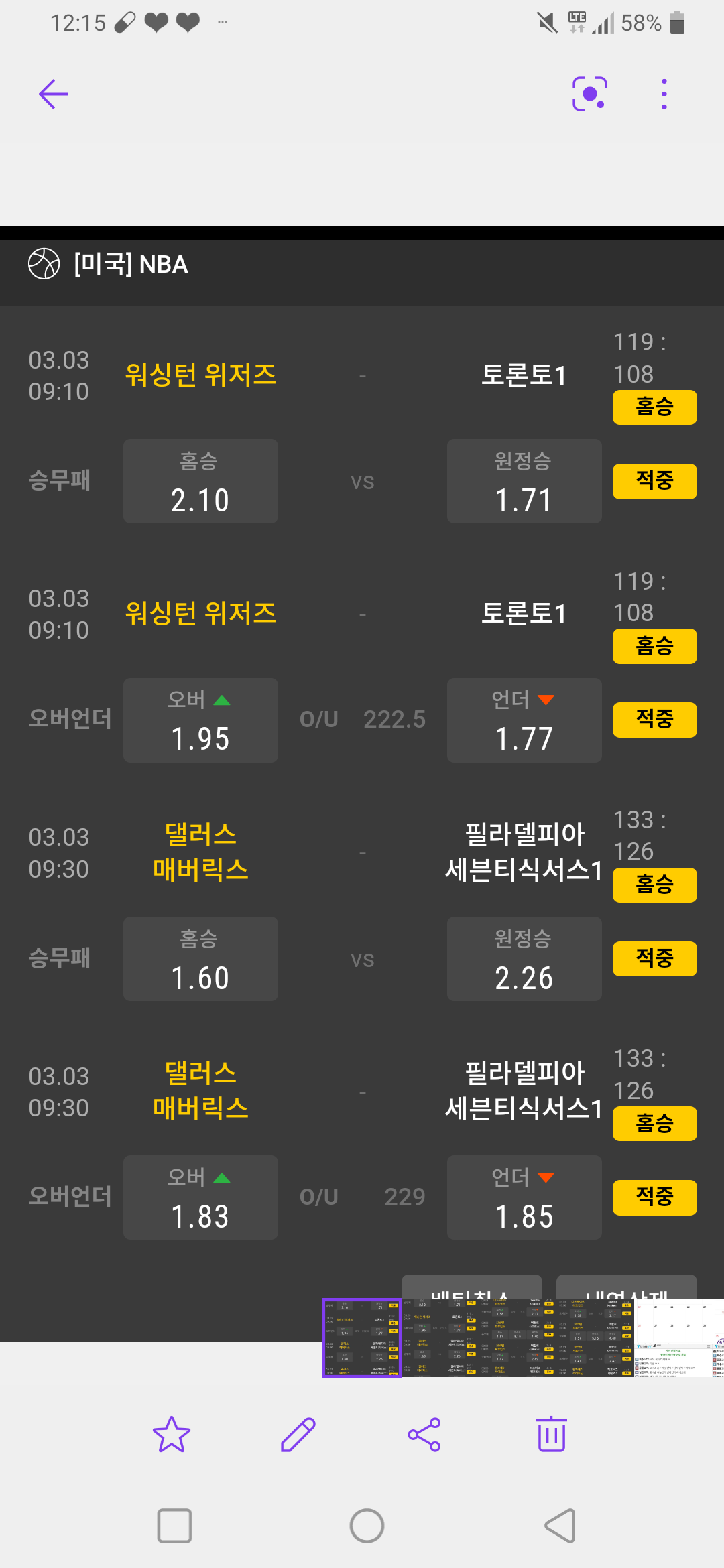Open the more options menu
This screenshot has height=1568, width=724.
pyautogui.click(x=664, y=94)
